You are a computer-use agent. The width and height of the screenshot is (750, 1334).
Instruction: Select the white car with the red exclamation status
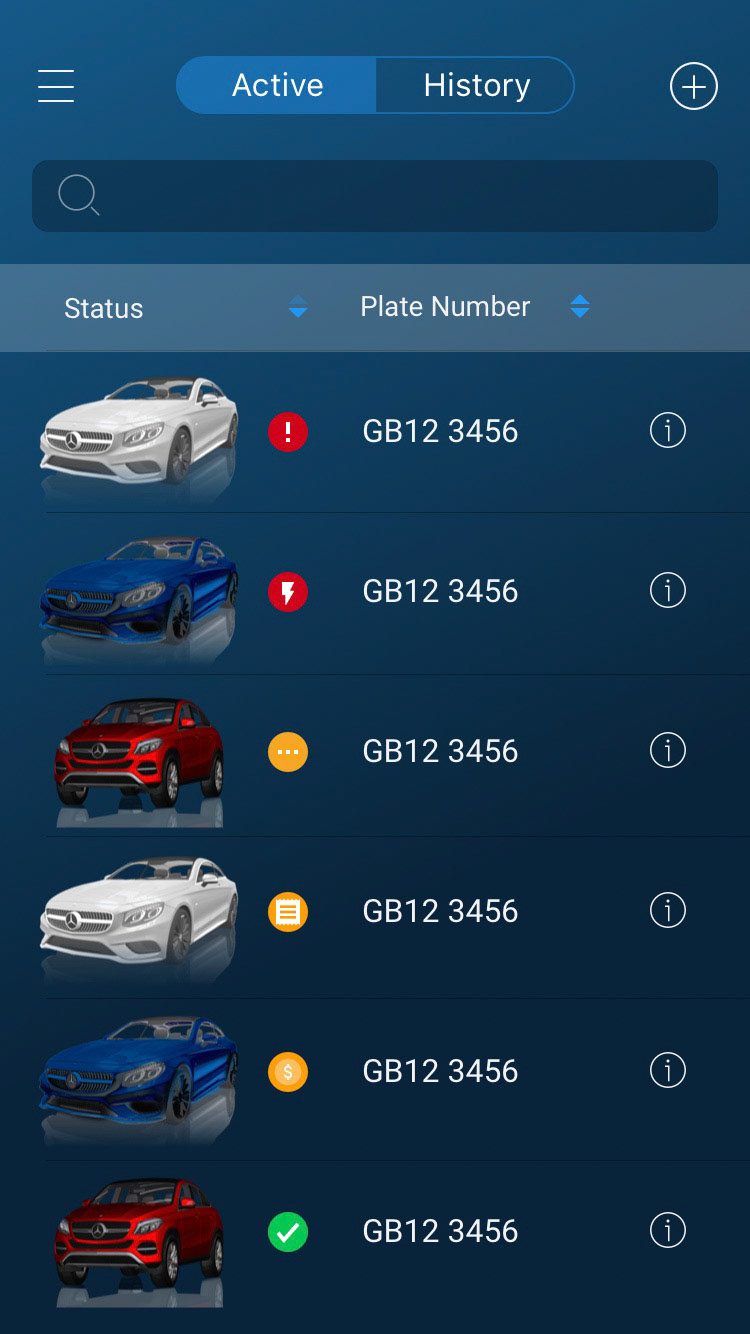coord(139,432)
